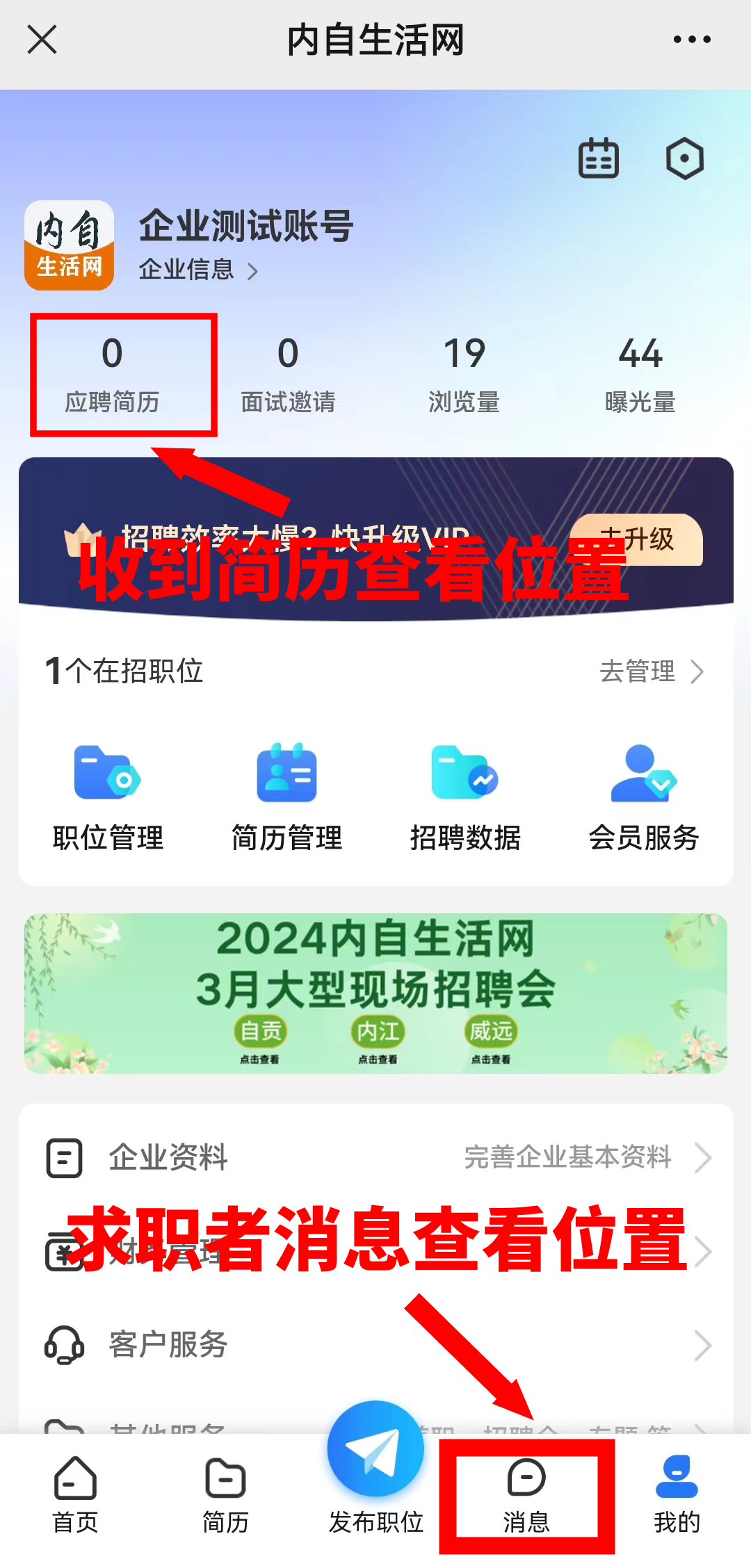Close the 内自生活网 page
Screen dimensions: 751x1568
42,40
